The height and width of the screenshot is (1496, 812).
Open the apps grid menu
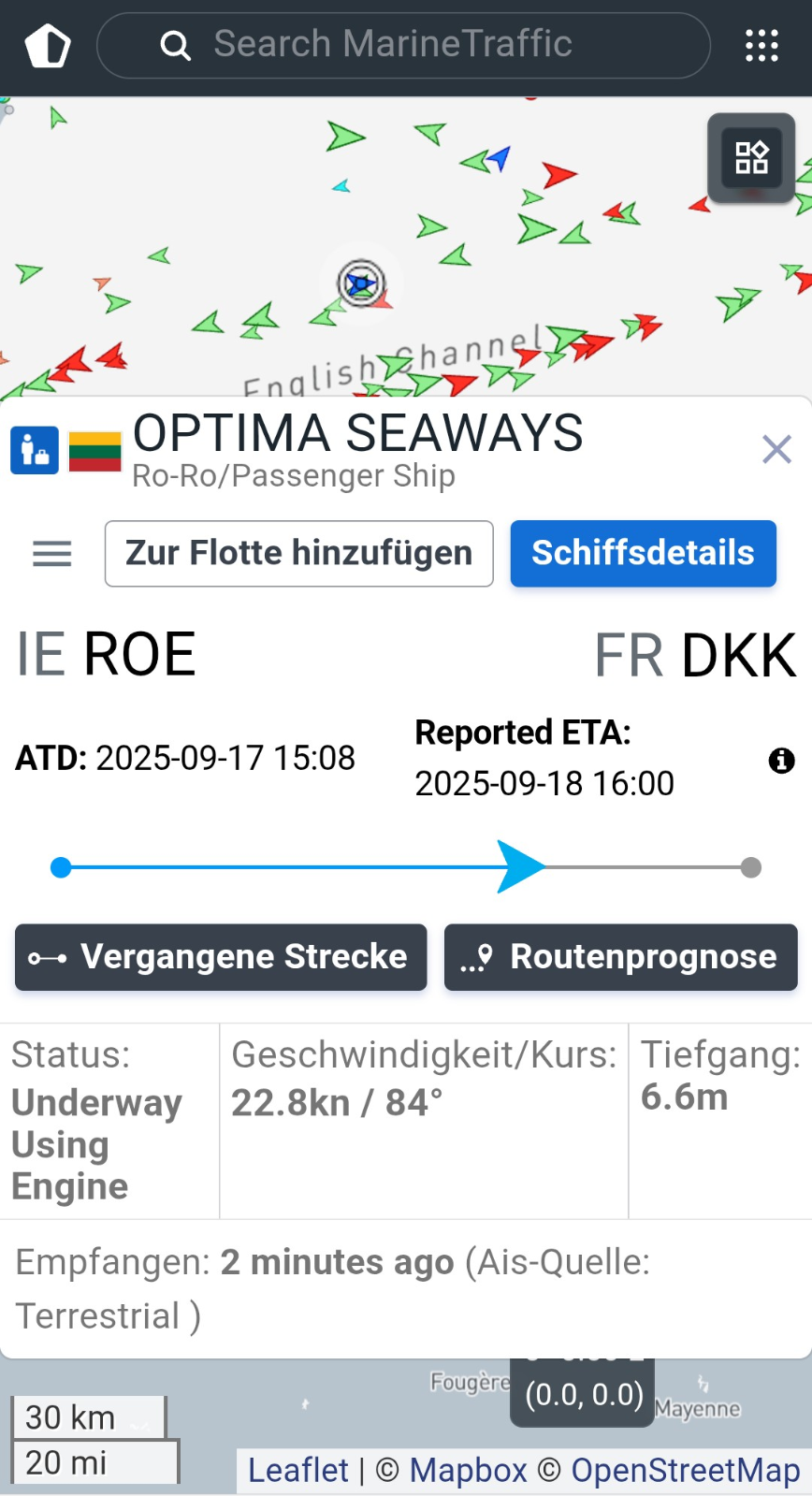click(x=761, y=45)
